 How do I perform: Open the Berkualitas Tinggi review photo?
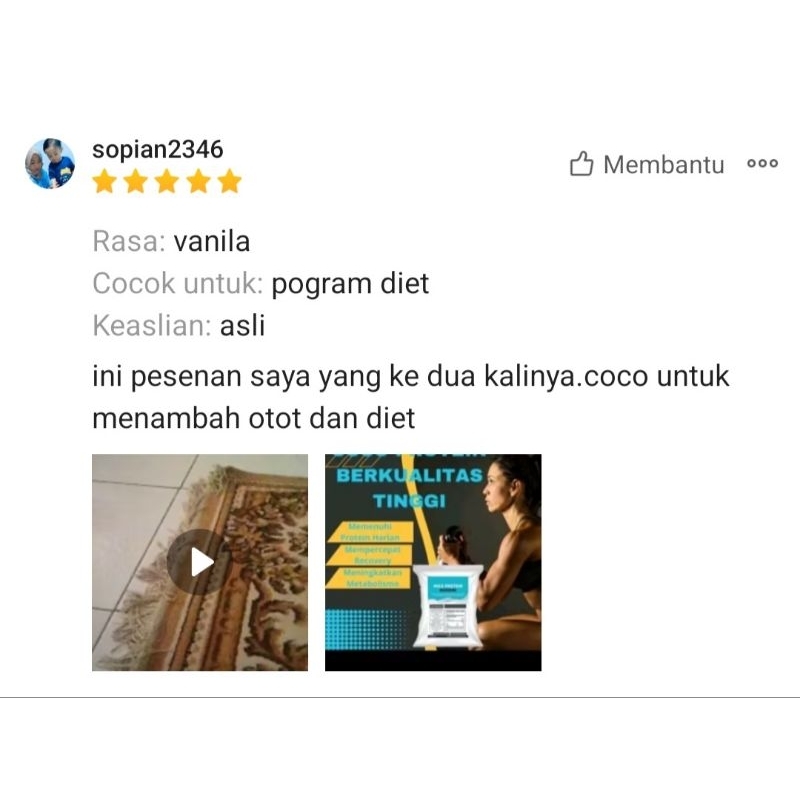click(x=433, y=562)
